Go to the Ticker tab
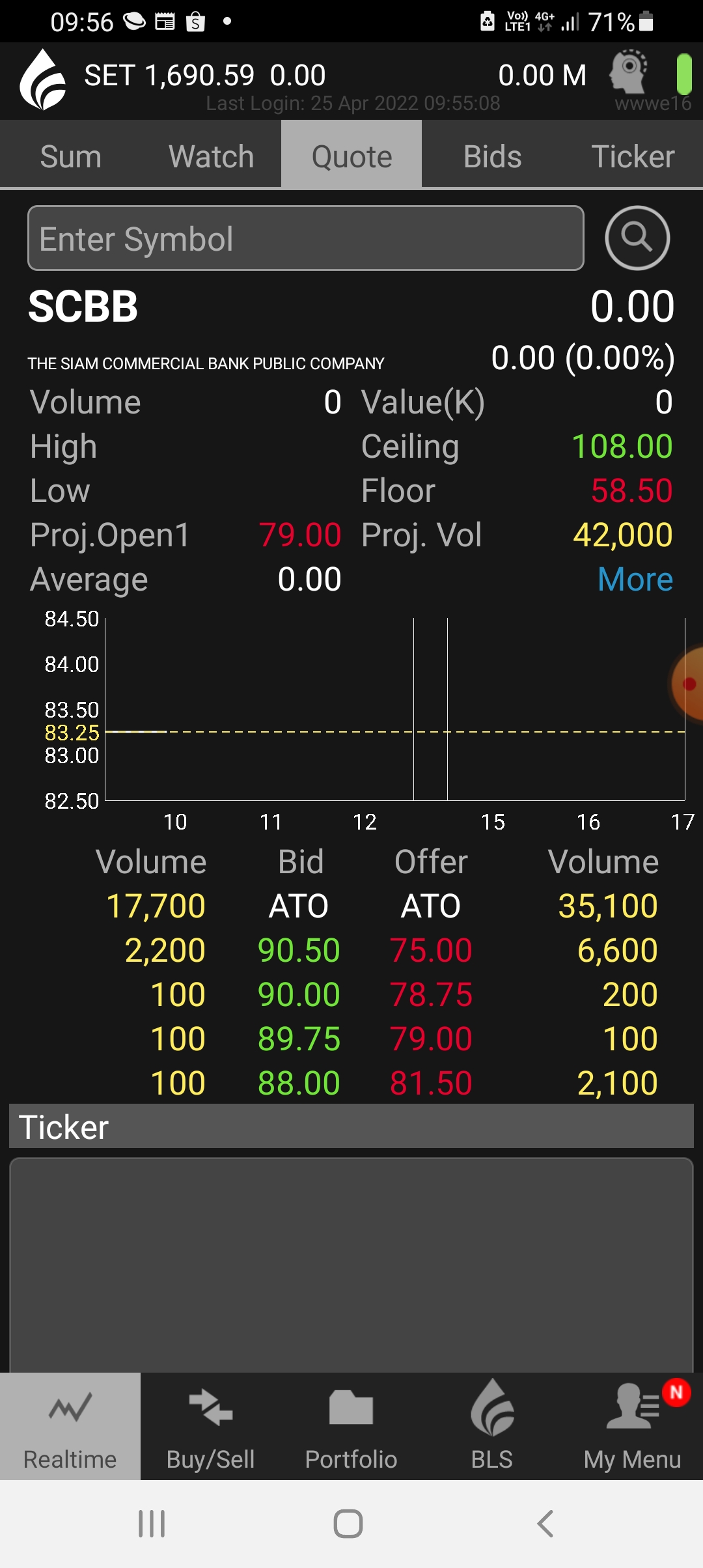The height and width of the screenshot is (1568, 703). click(633, 156)
